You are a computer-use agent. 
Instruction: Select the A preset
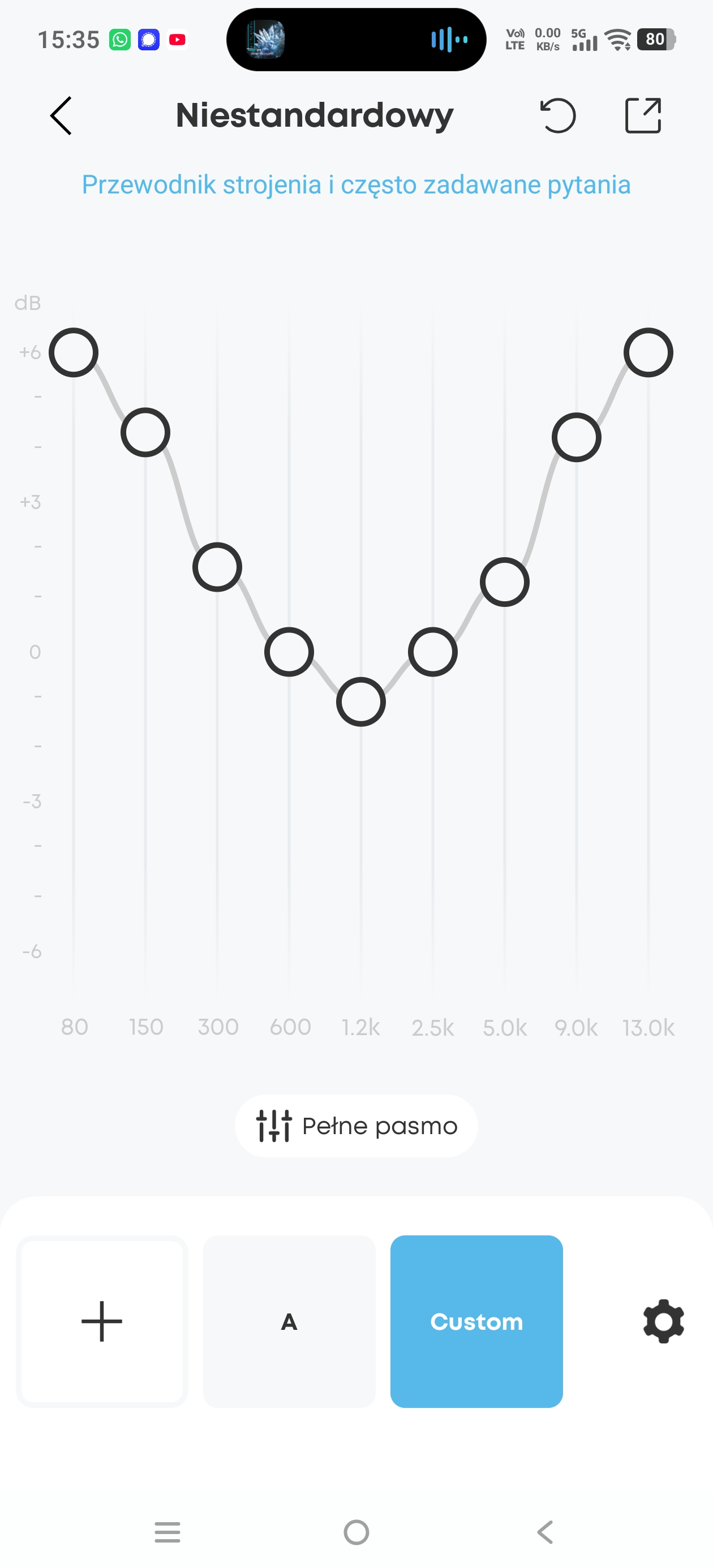pos(289,1321)
